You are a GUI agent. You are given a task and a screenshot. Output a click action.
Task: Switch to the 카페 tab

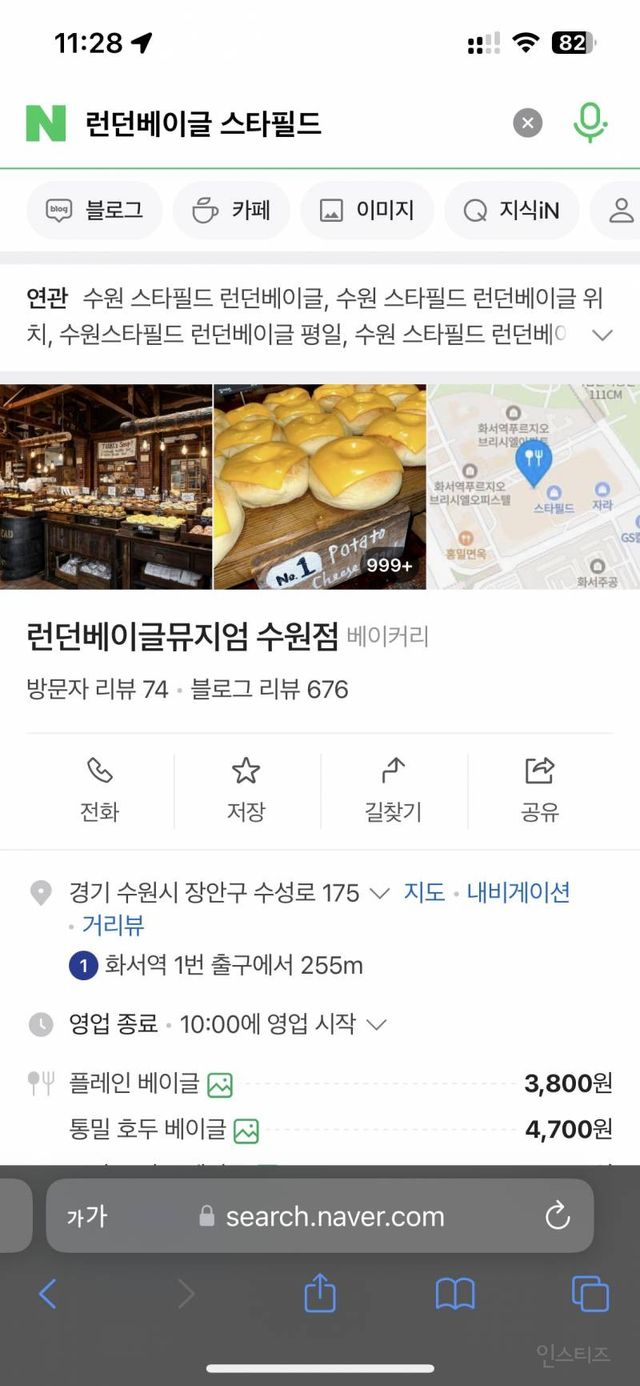[x=232, y=210]
